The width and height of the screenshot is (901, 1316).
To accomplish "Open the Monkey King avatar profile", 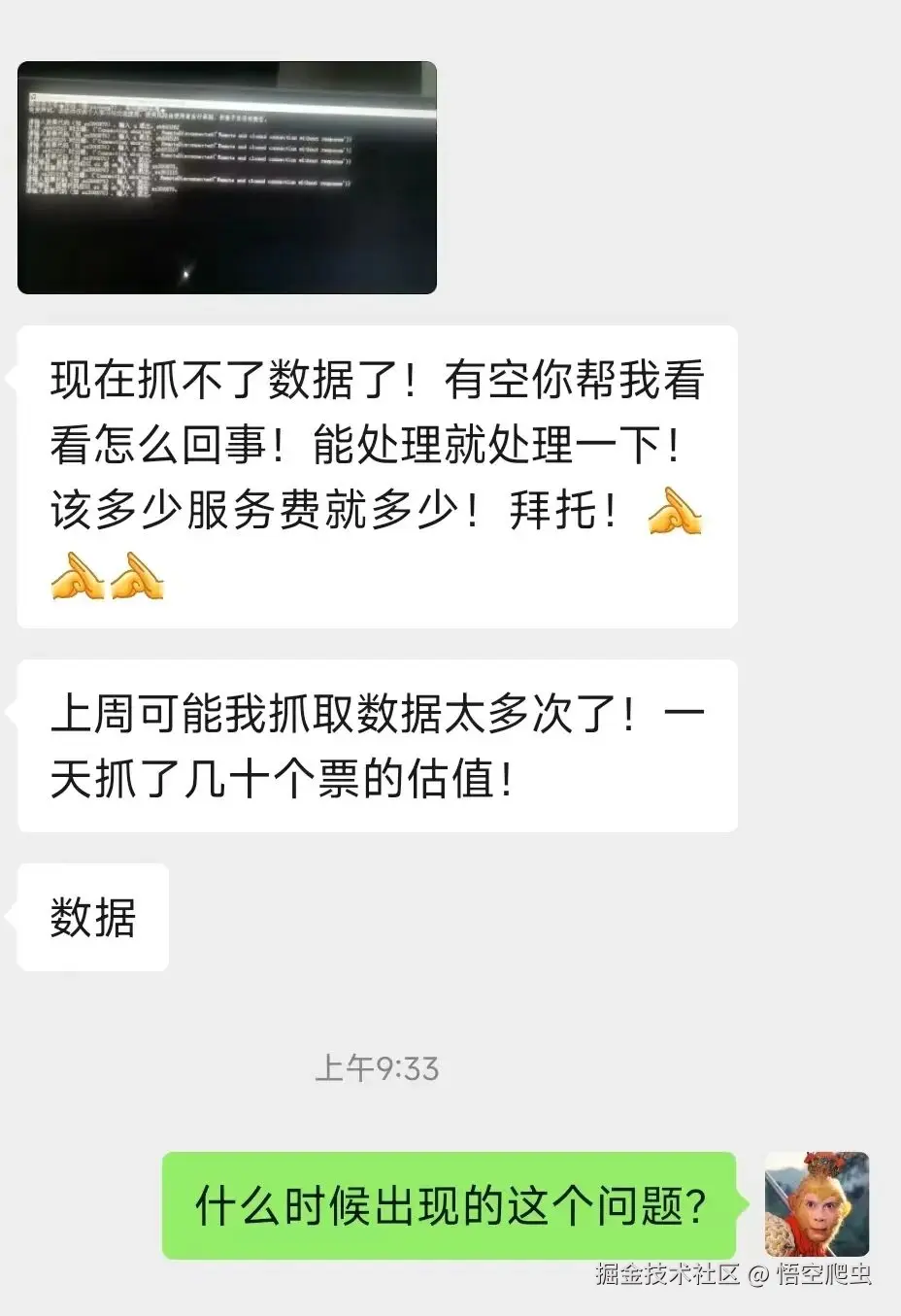I will (817, 1203).
